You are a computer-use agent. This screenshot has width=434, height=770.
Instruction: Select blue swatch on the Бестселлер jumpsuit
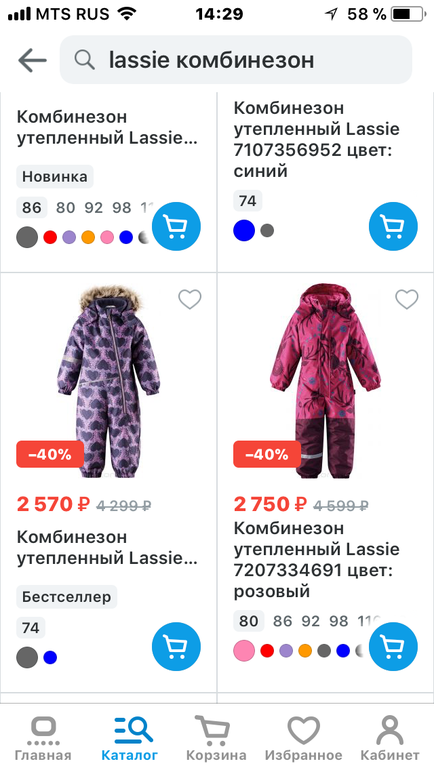(x=50, y=658)
